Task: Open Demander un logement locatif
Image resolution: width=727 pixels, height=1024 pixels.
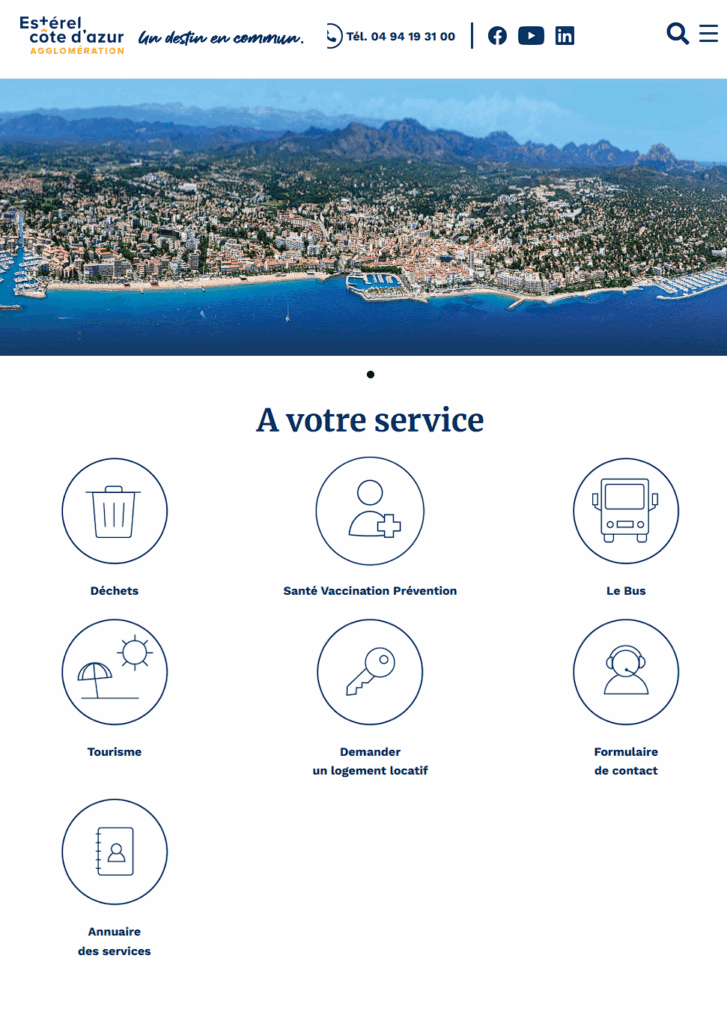Action: (x=370, y=672)
